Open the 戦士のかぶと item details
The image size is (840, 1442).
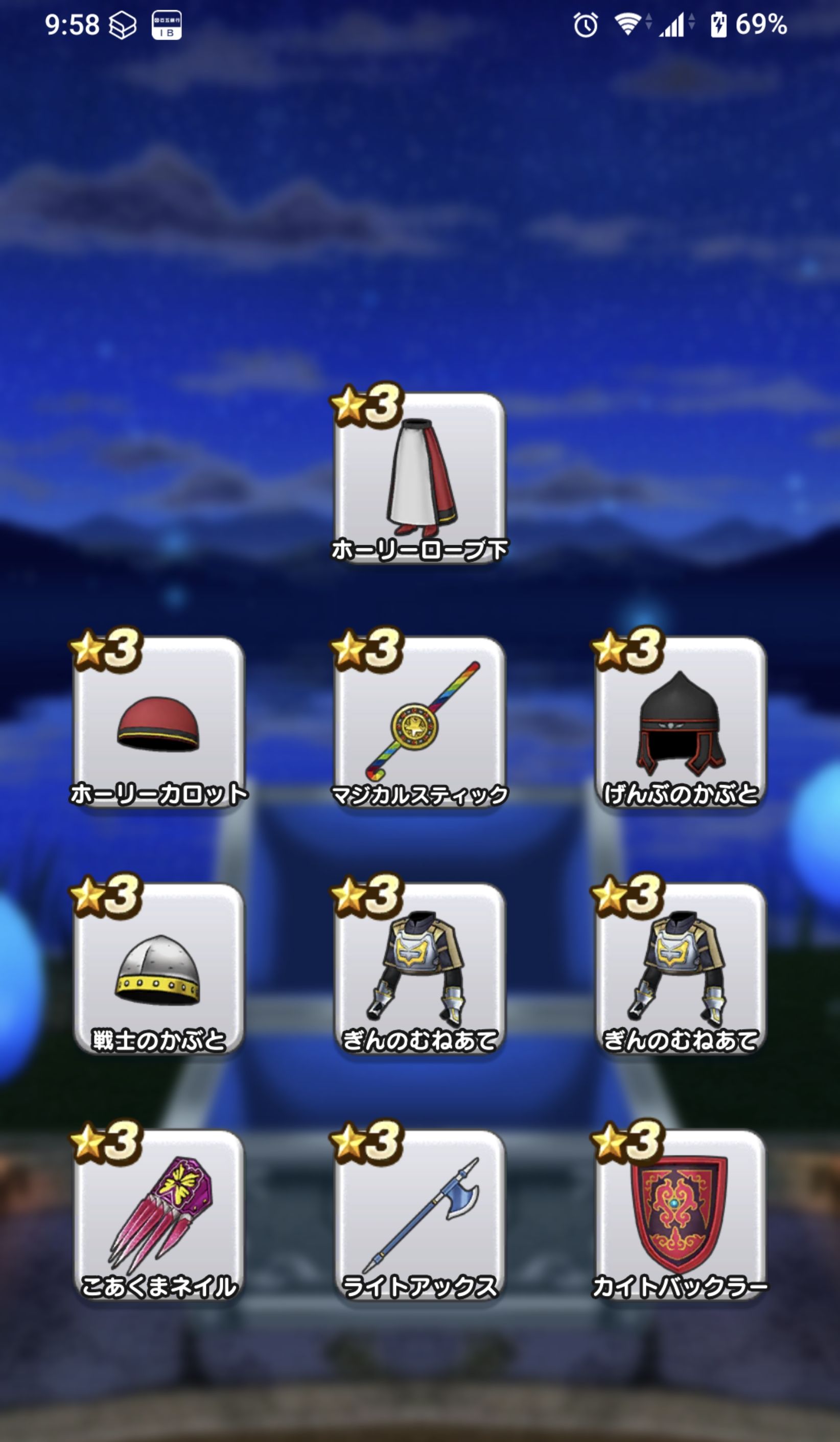coord(158,968)
